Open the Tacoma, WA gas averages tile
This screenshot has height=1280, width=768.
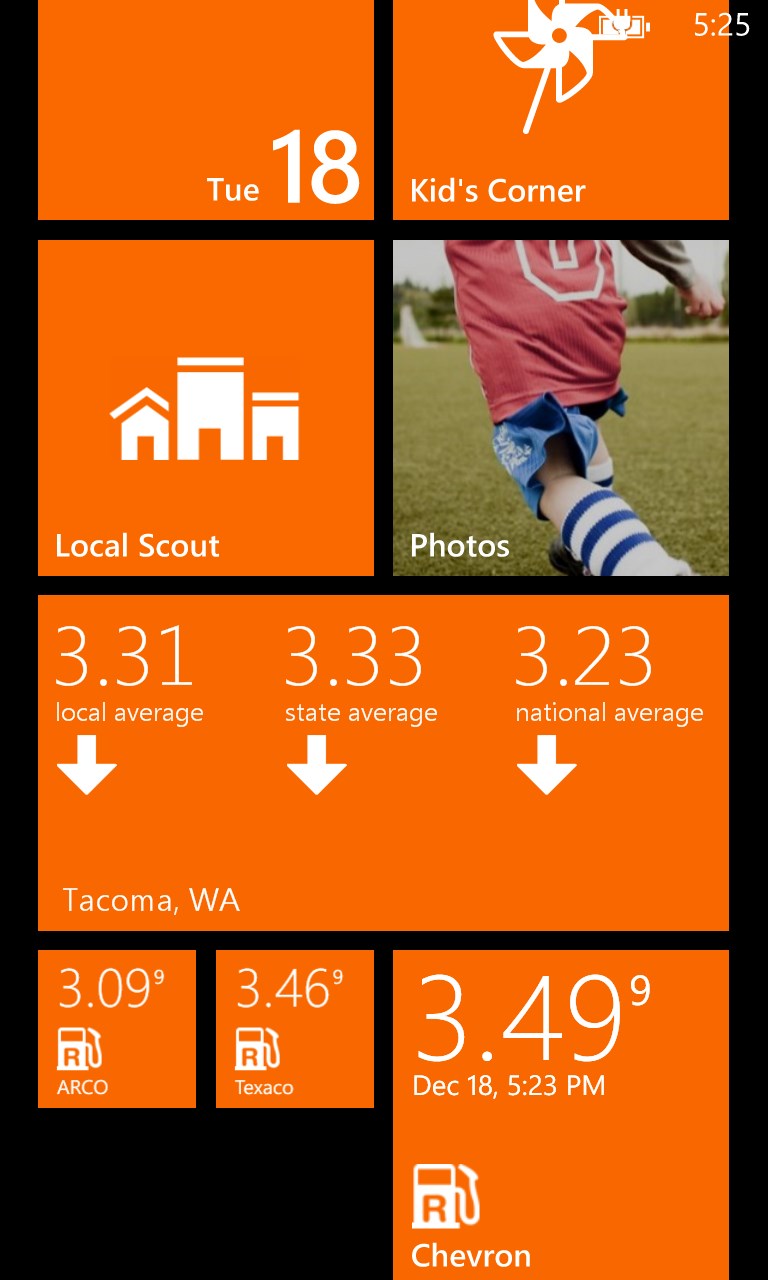[383, 762]
